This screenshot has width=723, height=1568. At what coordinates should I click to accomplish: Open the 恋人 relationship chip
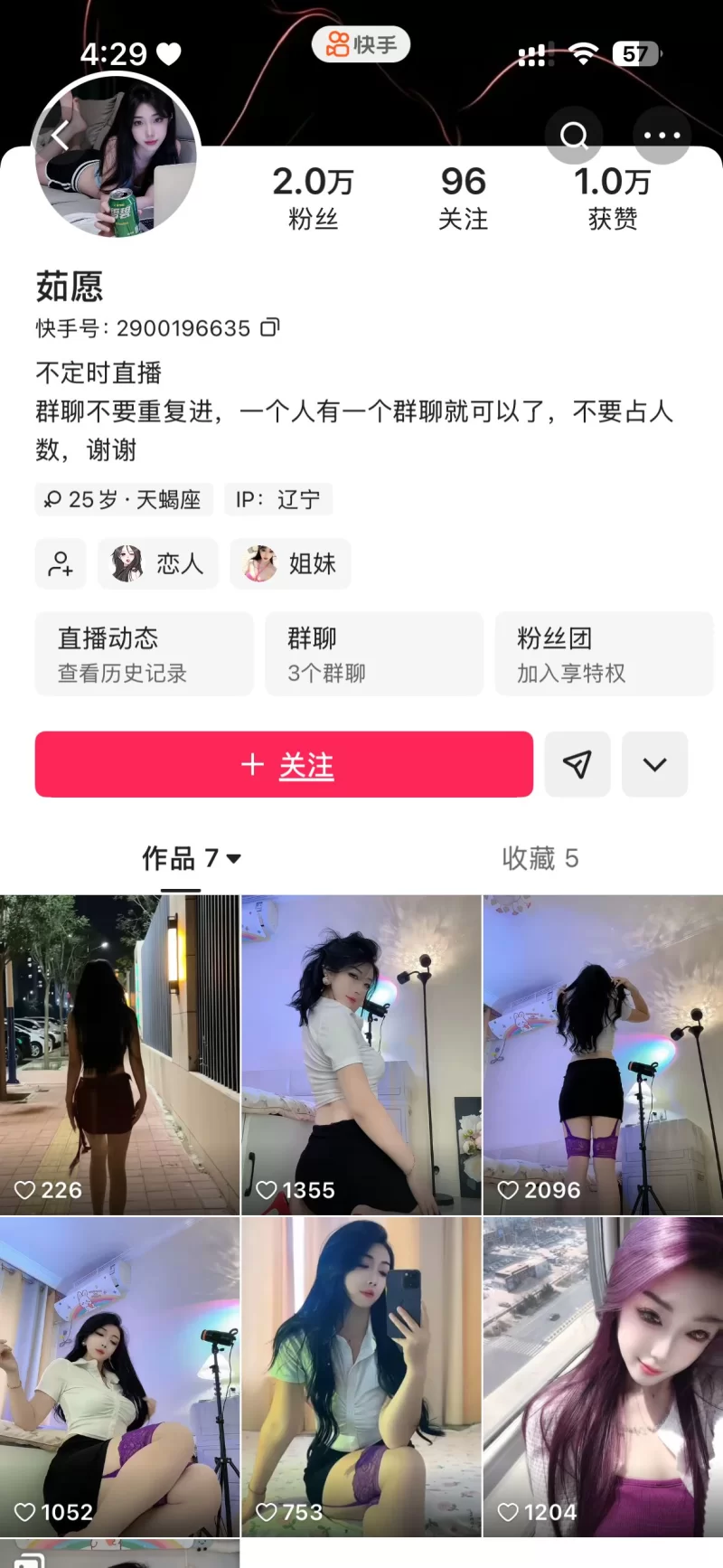[x=158, y=563]
